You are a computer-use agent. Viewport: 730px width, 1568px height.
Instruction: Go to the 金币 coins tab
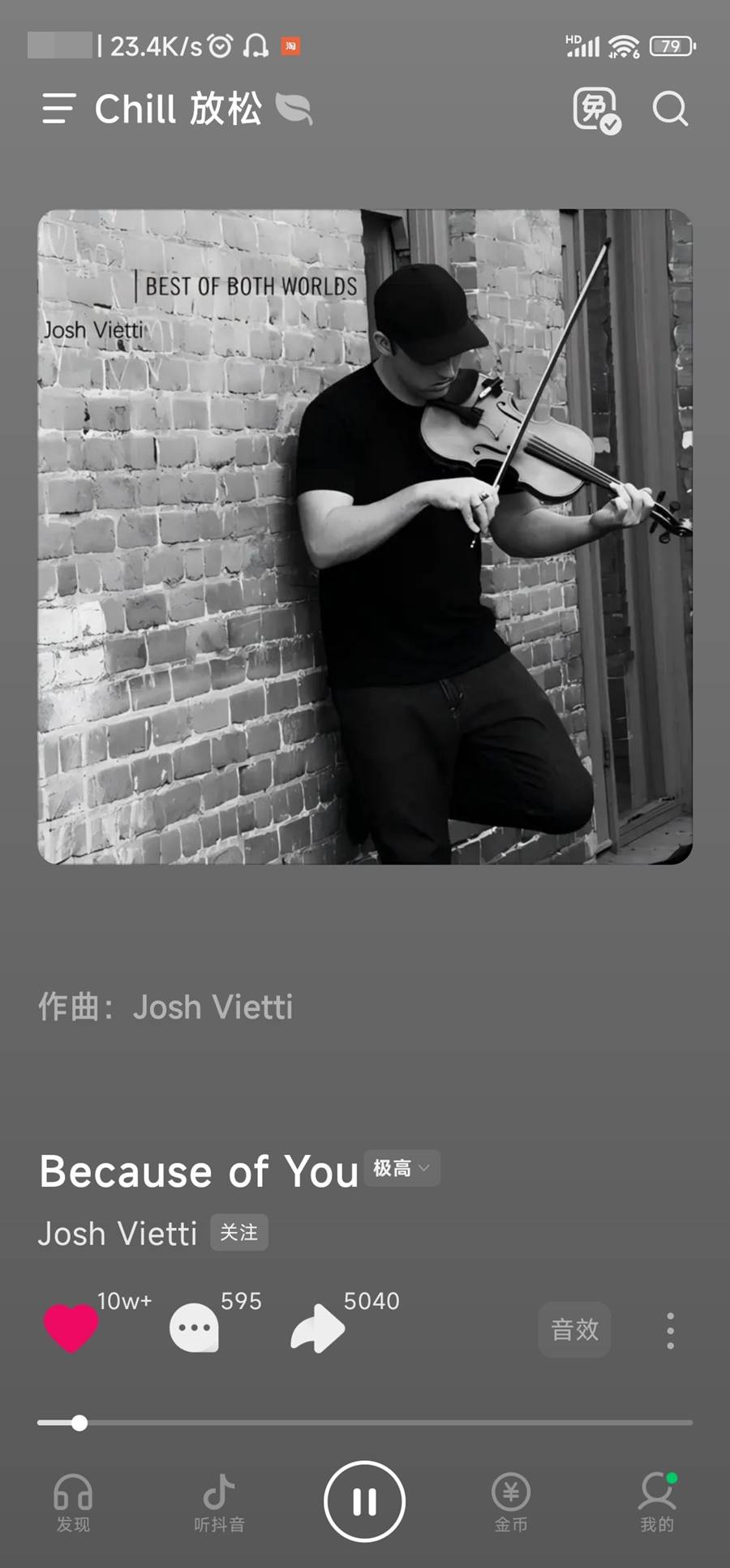pos(511,1503)
